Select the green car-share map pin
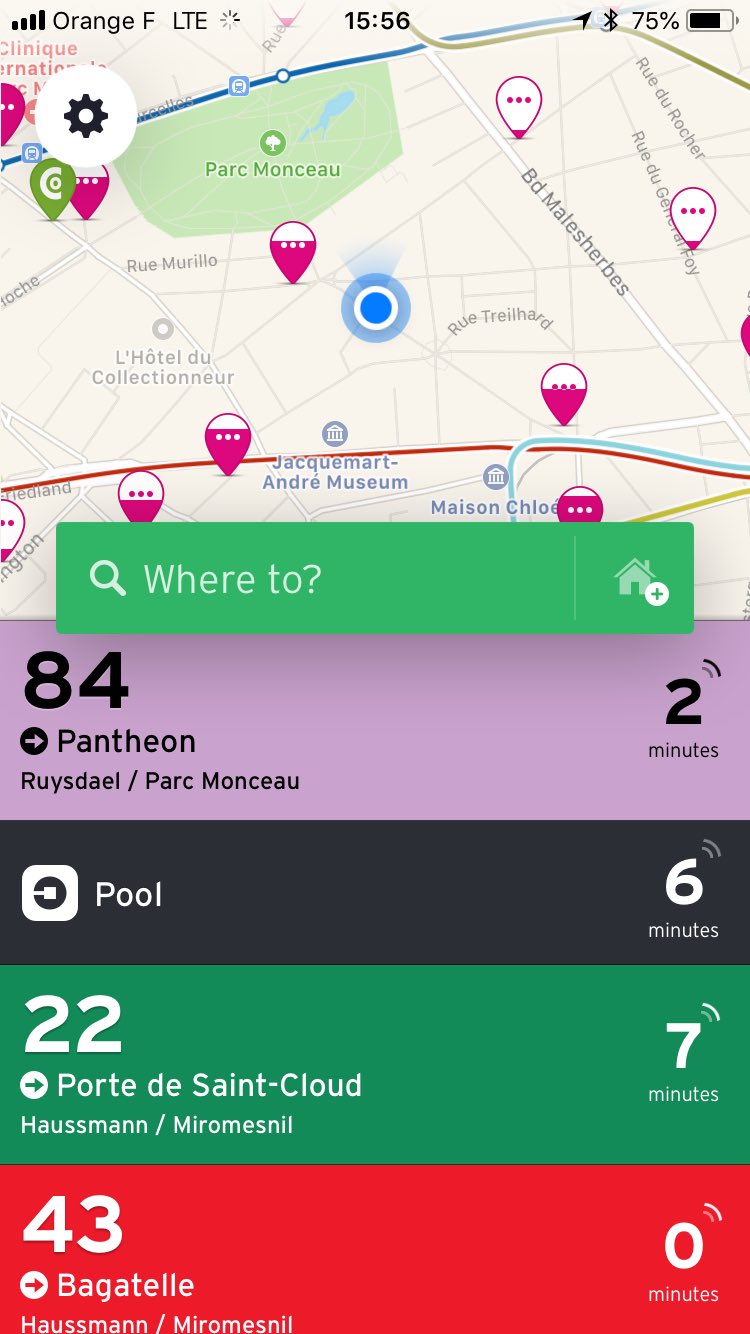 click(x=52, y=188)
